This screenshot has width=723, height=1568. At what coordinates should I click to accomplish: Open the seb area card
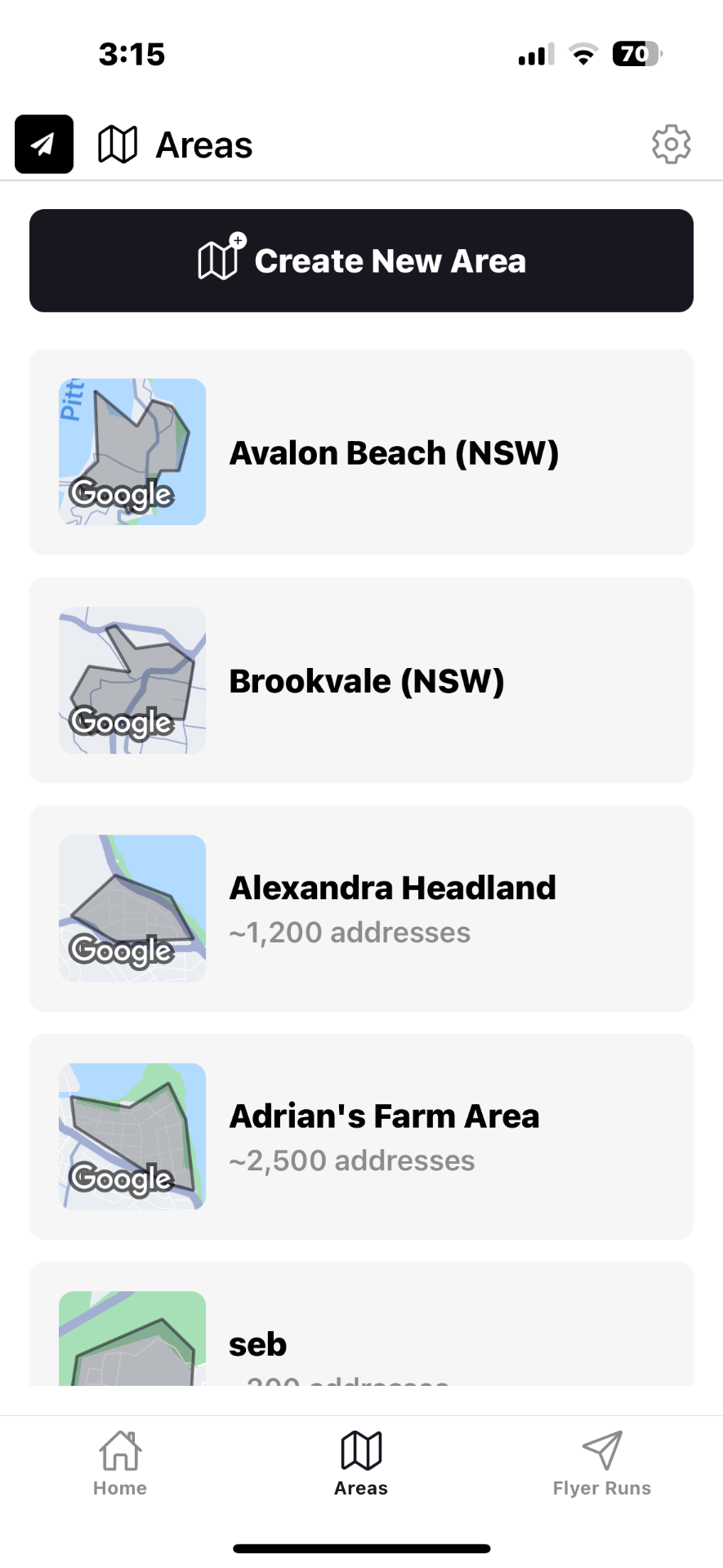point(361,1331)
